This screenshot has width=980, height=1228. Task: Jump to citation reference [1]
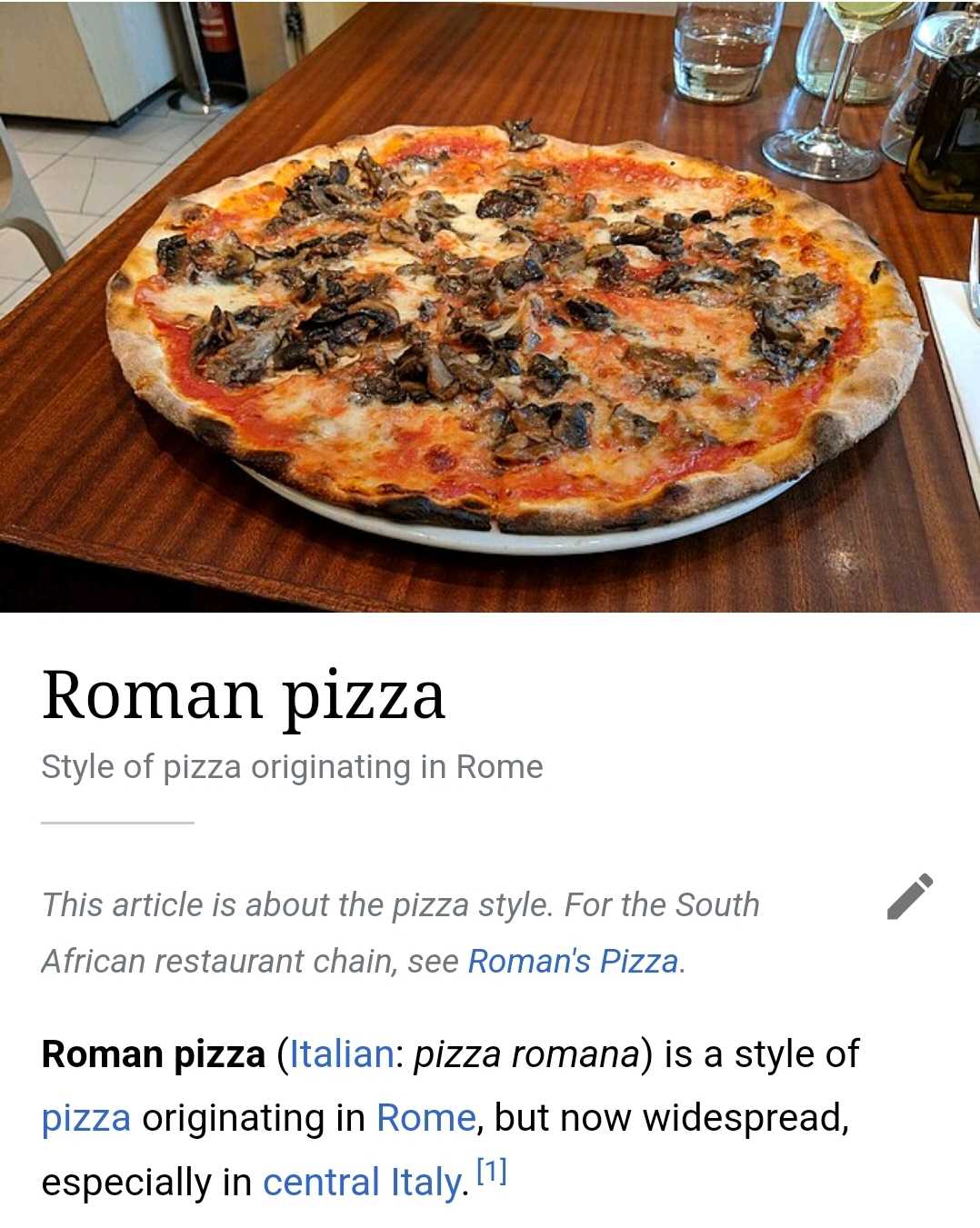(491, 1172)
